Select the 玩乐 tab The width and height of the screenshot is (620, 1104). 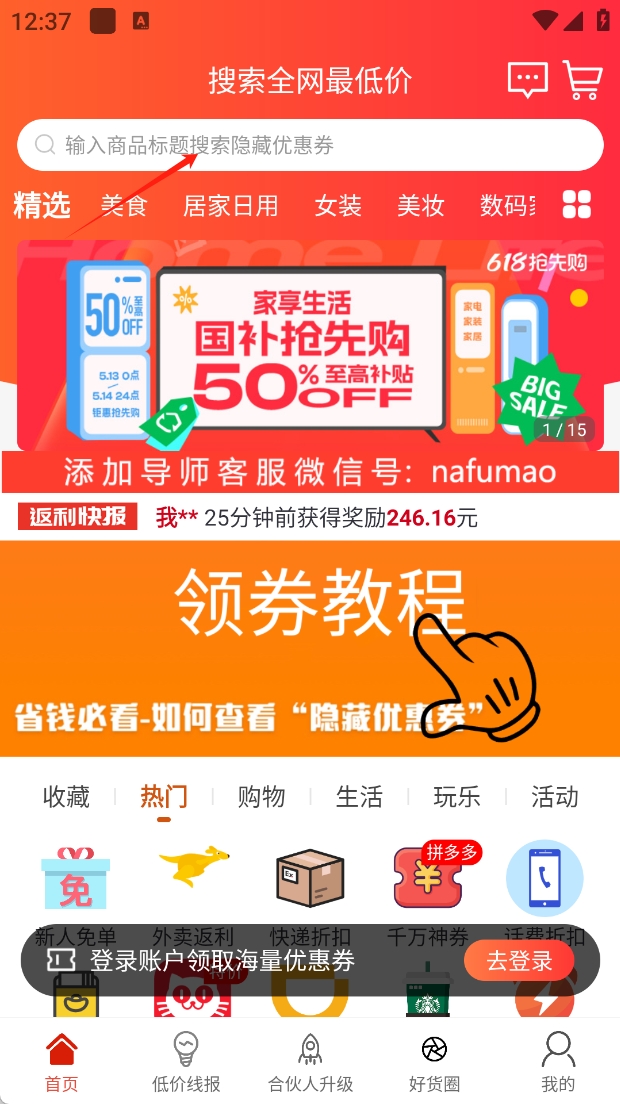coord(457,797)
